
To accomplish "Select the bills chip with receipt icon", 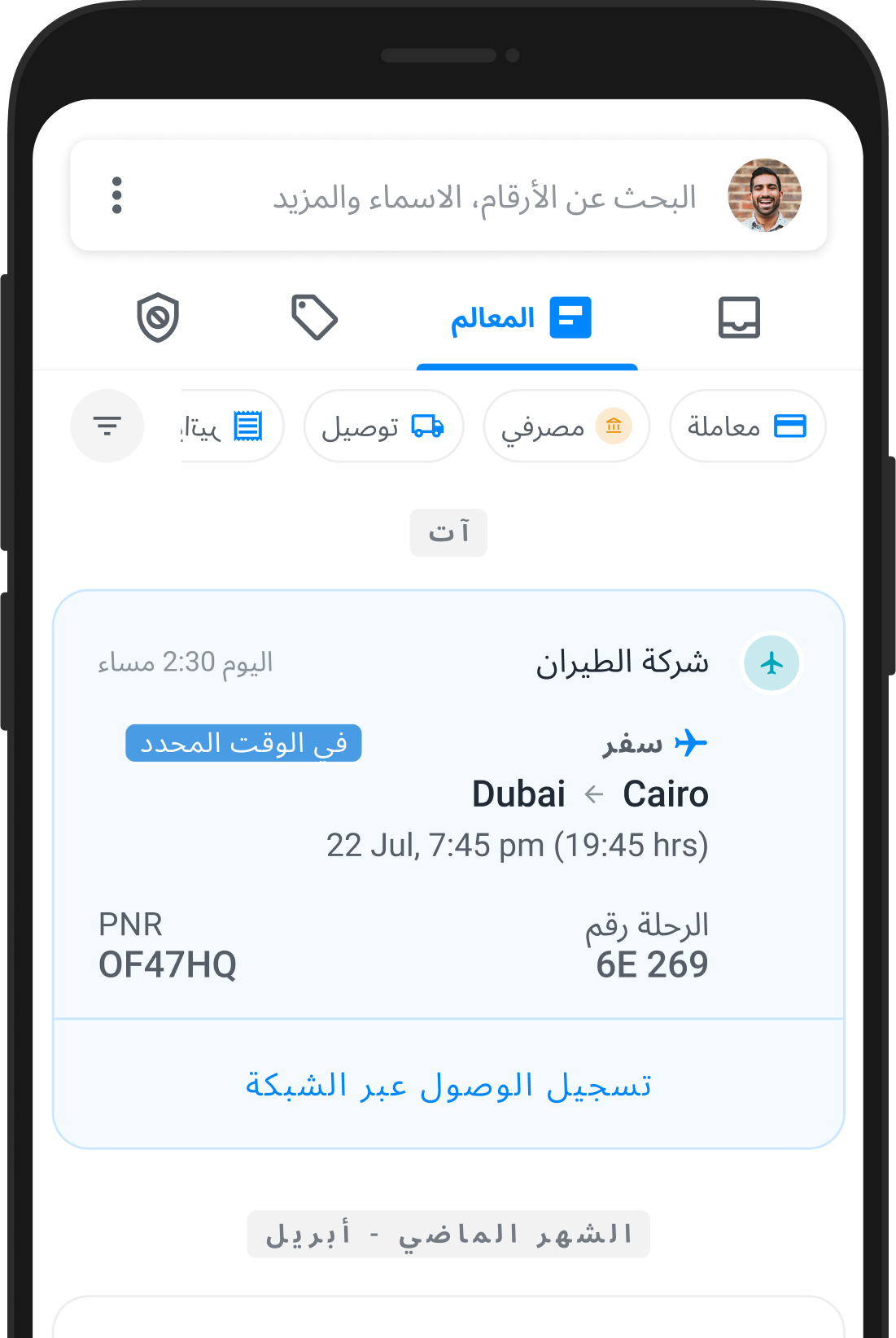I will click(x=232, y=426).
